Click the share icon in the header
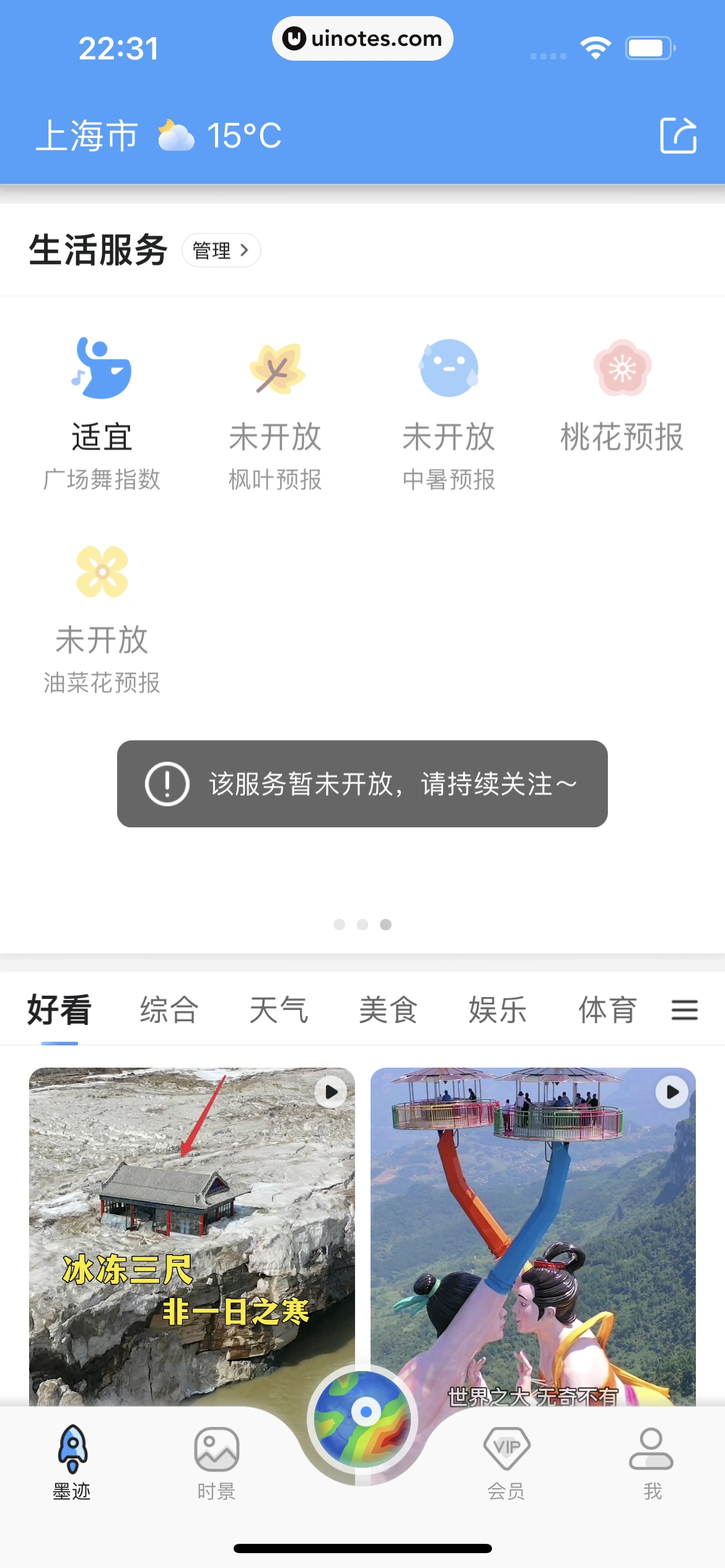Image resolution: width=725 pixels, height=1568 pixels. pos(679,136)
